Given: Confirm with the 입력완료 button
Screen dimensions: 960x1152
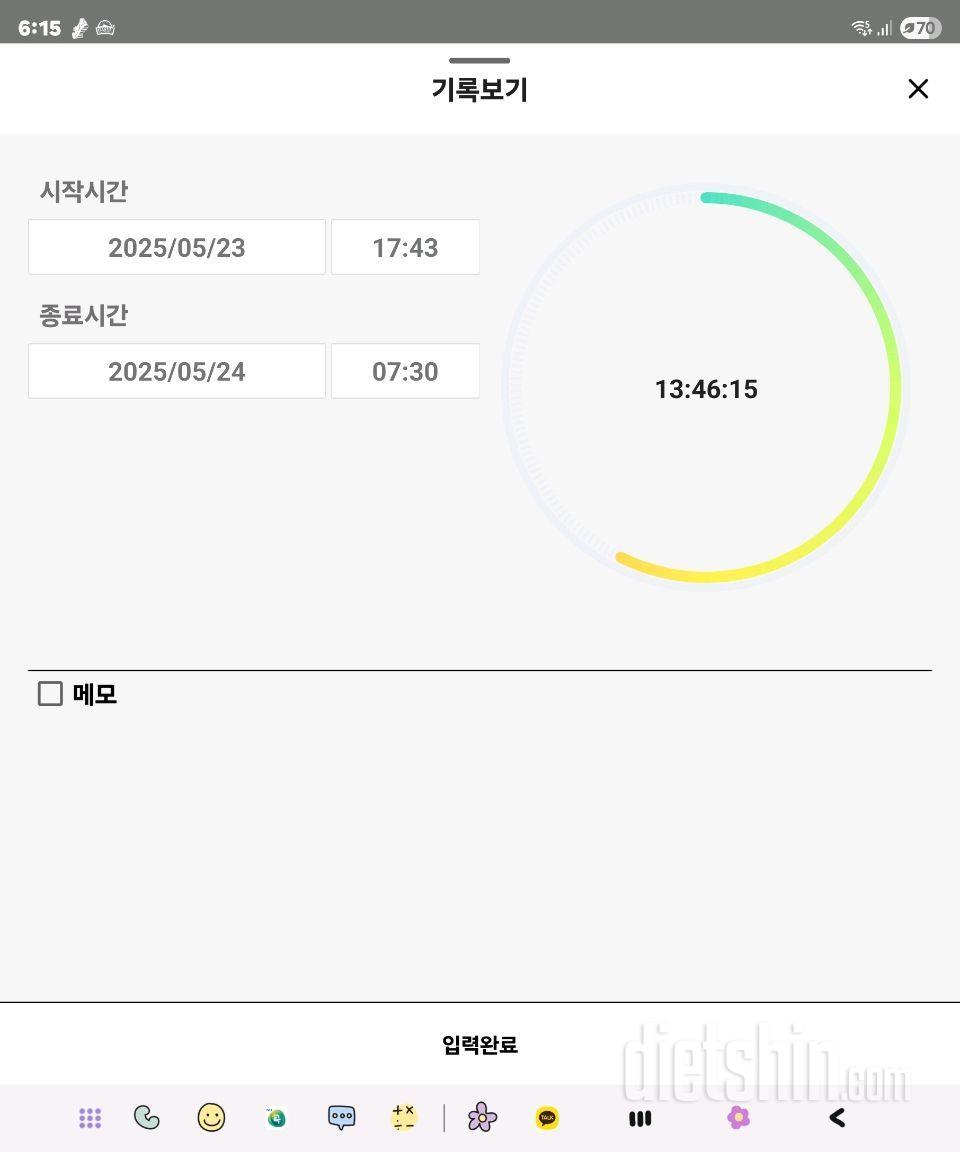Looking at the screenshot, I should click(x=480, y=1045).
